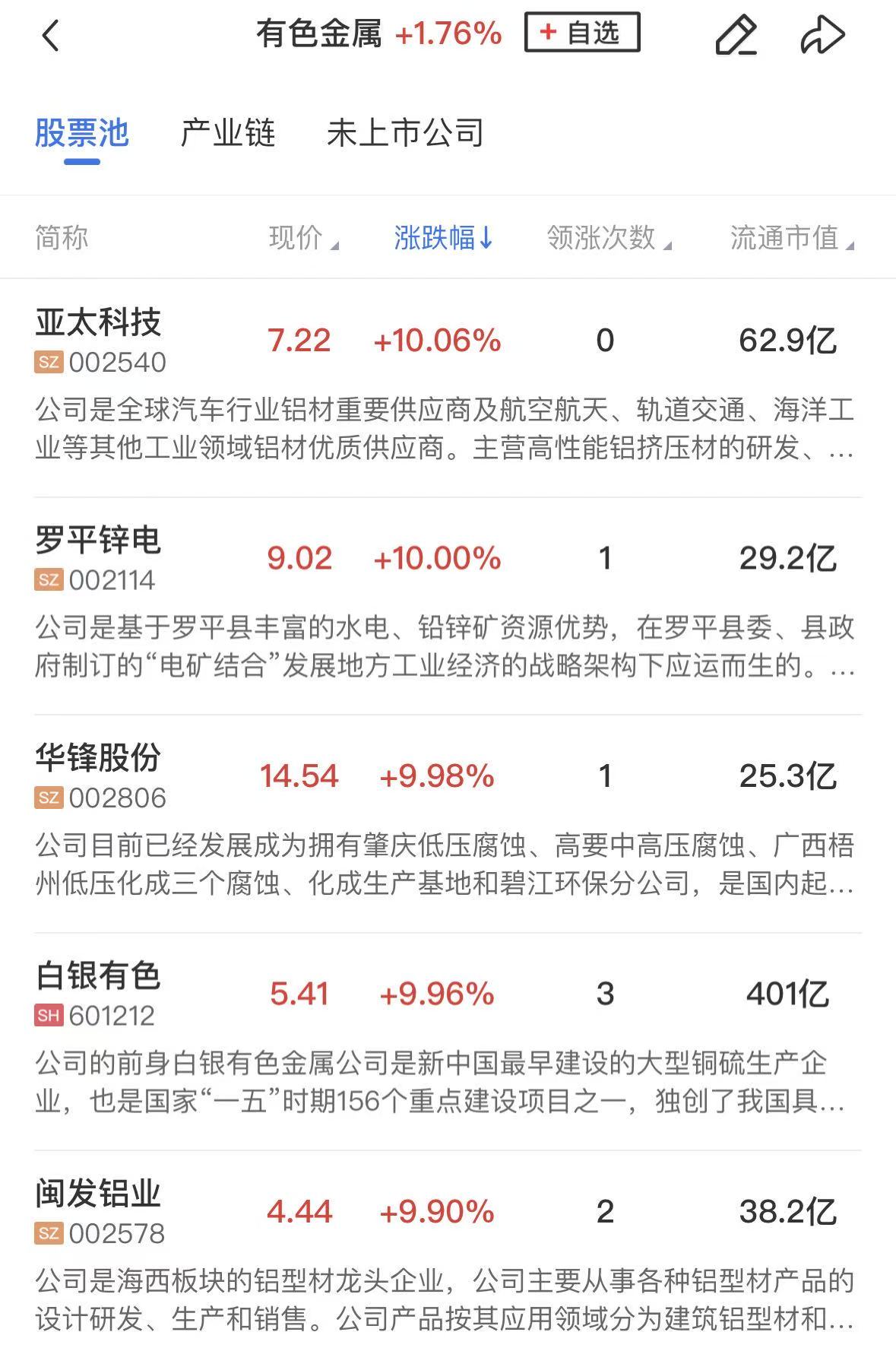Viewport: 896px width, 1367px height.
Task: Sort list by 流通市值
Action: point(791,238)
